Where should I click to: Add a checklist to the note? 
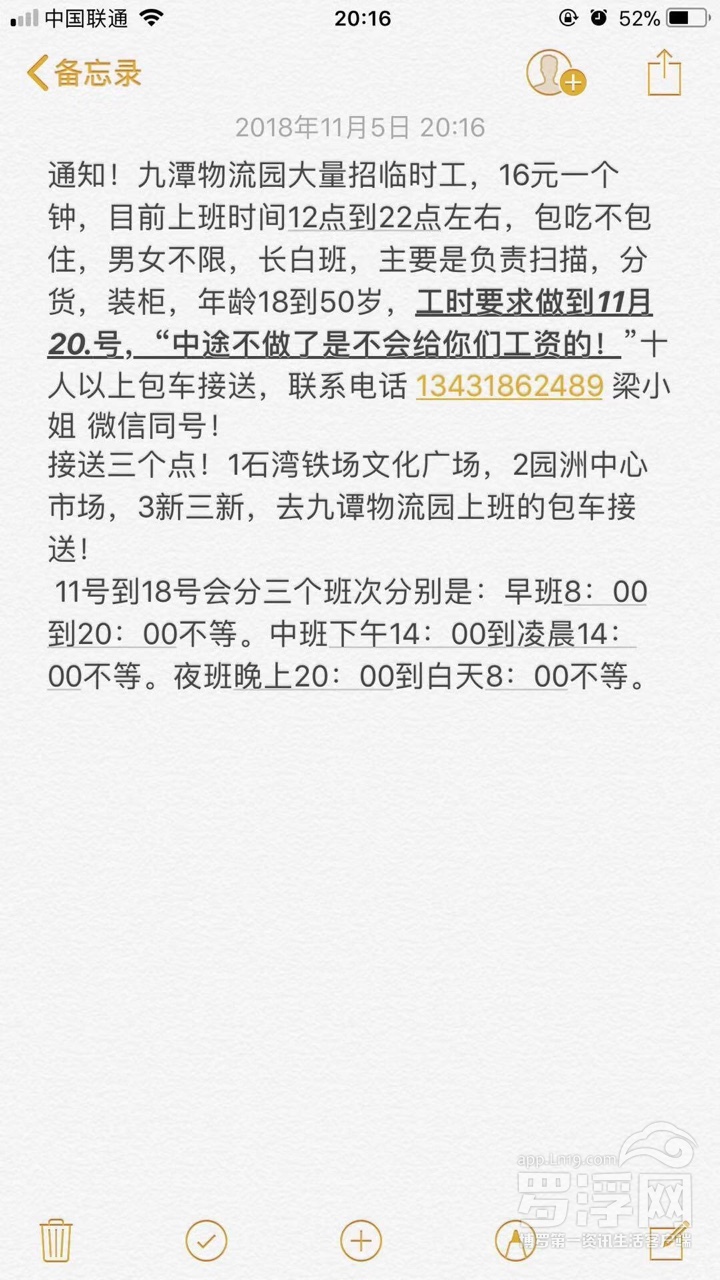(206, 1240)
